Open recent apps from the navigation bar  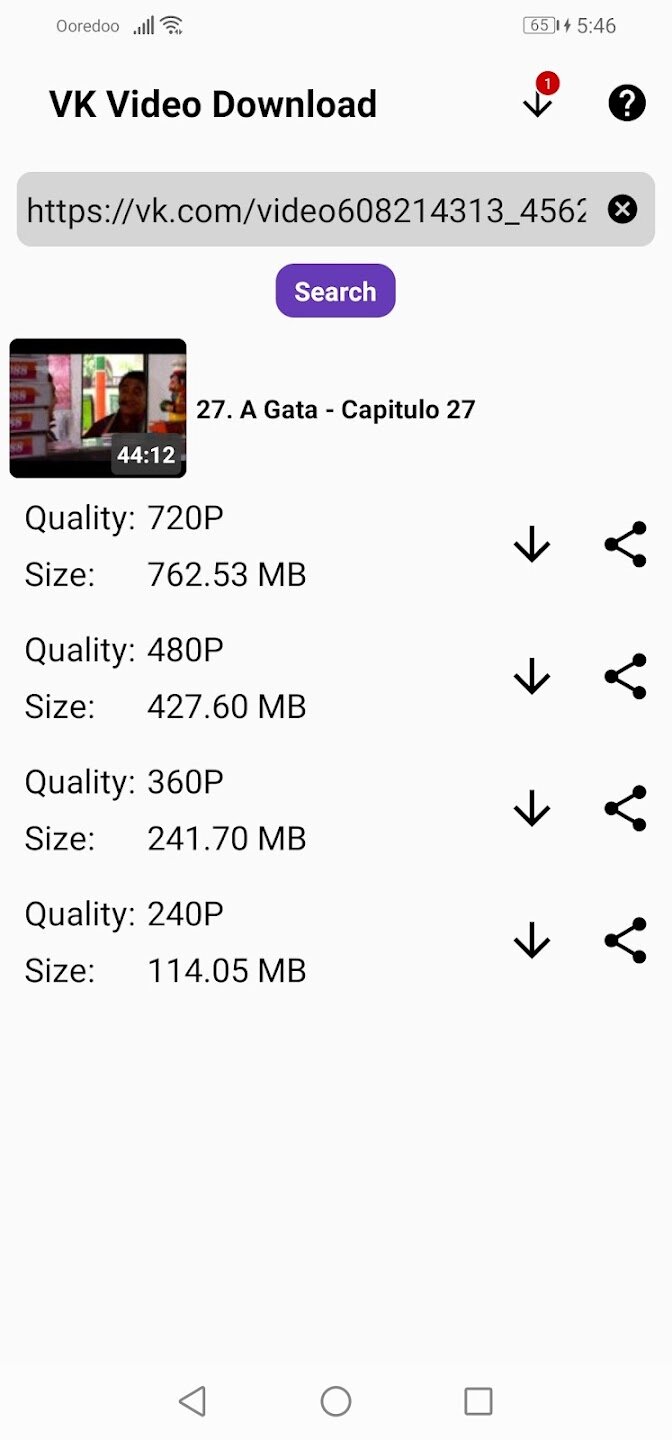[479, 1401]
